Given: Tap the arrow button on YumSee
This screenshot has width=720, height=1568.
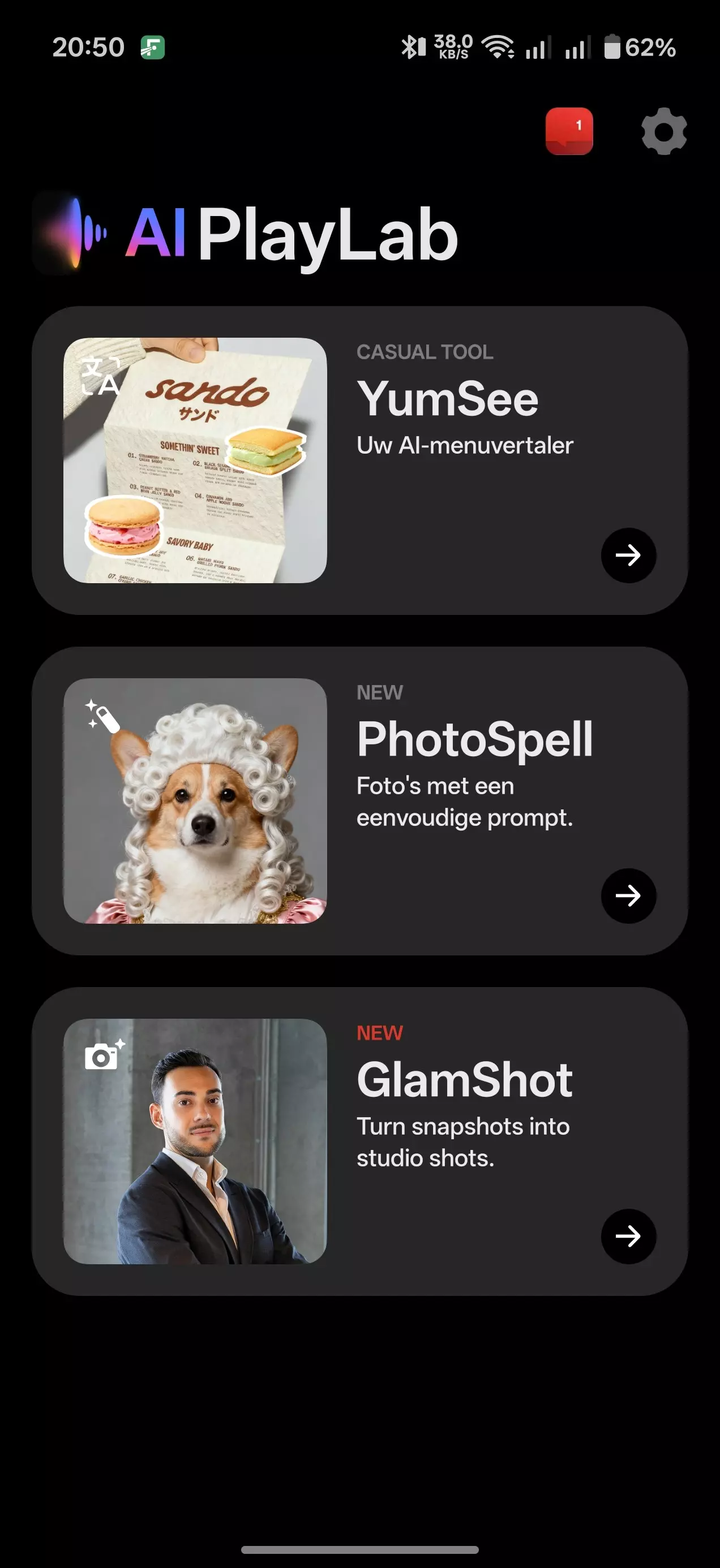Looking at the screenshot, I should tap(628, 555).
